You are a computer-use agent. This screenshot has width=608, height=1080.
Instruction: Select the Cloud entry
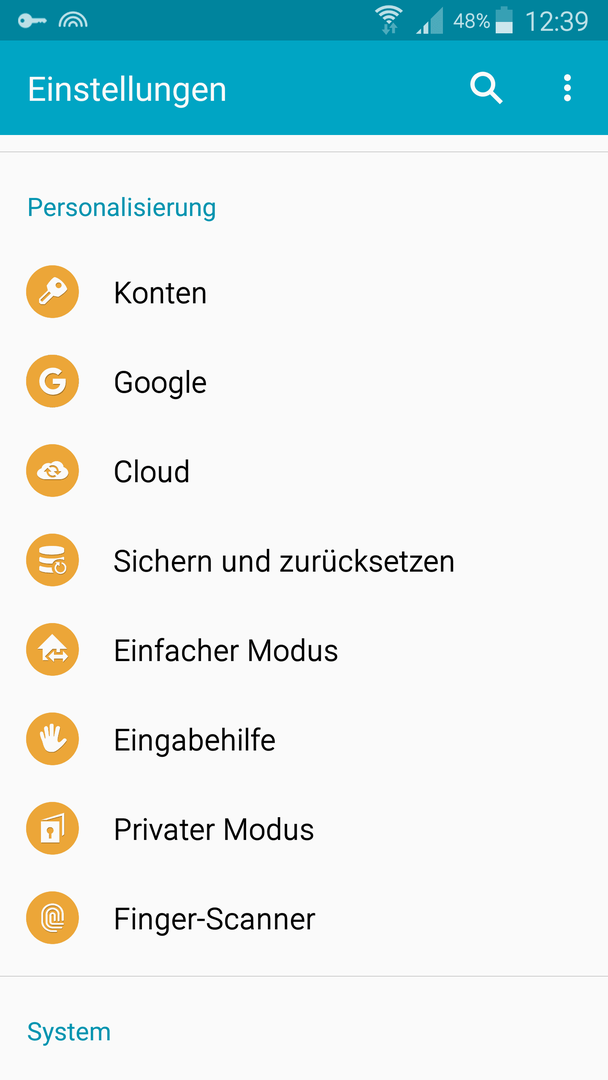304,471
